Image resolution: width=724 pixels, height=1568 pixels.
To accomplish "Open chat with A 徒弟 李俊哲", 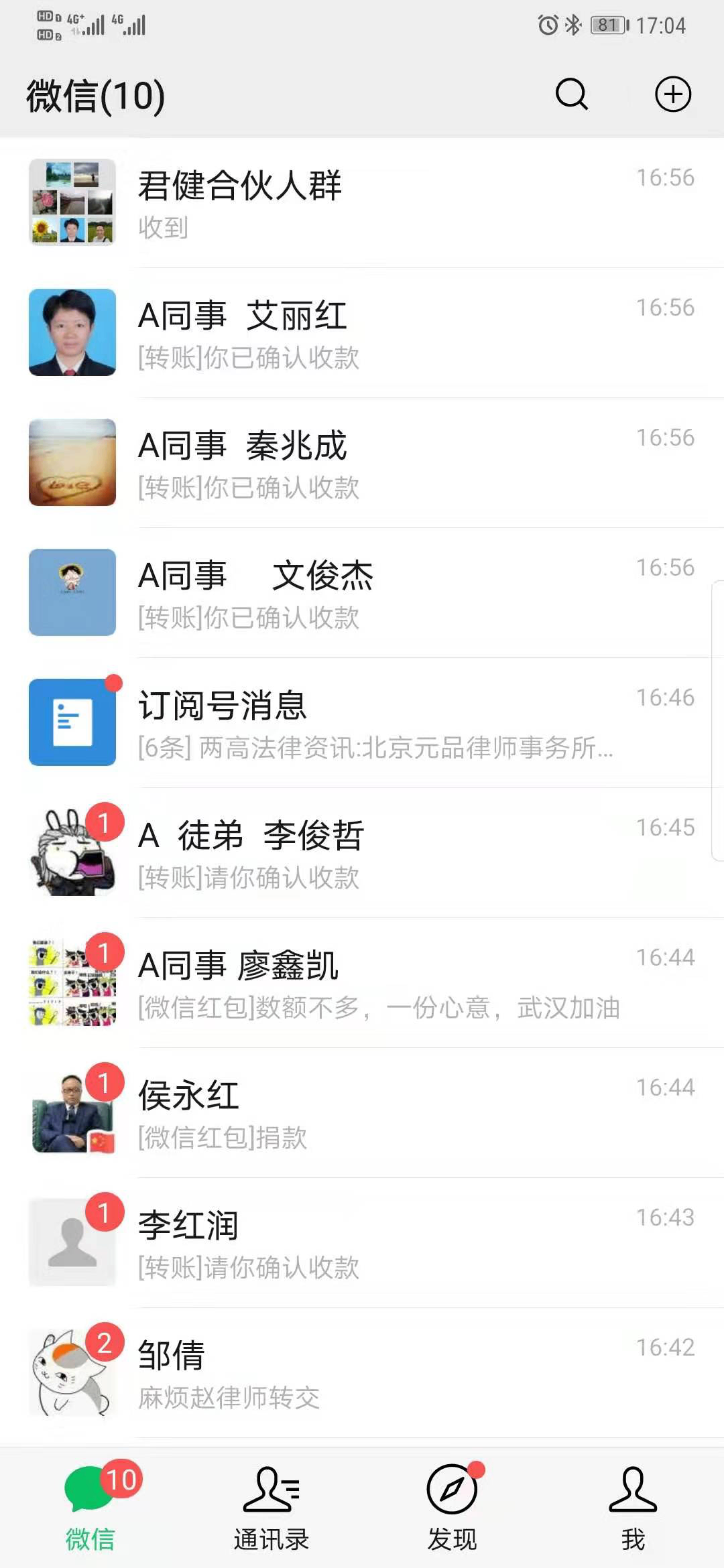I will 362,852.
